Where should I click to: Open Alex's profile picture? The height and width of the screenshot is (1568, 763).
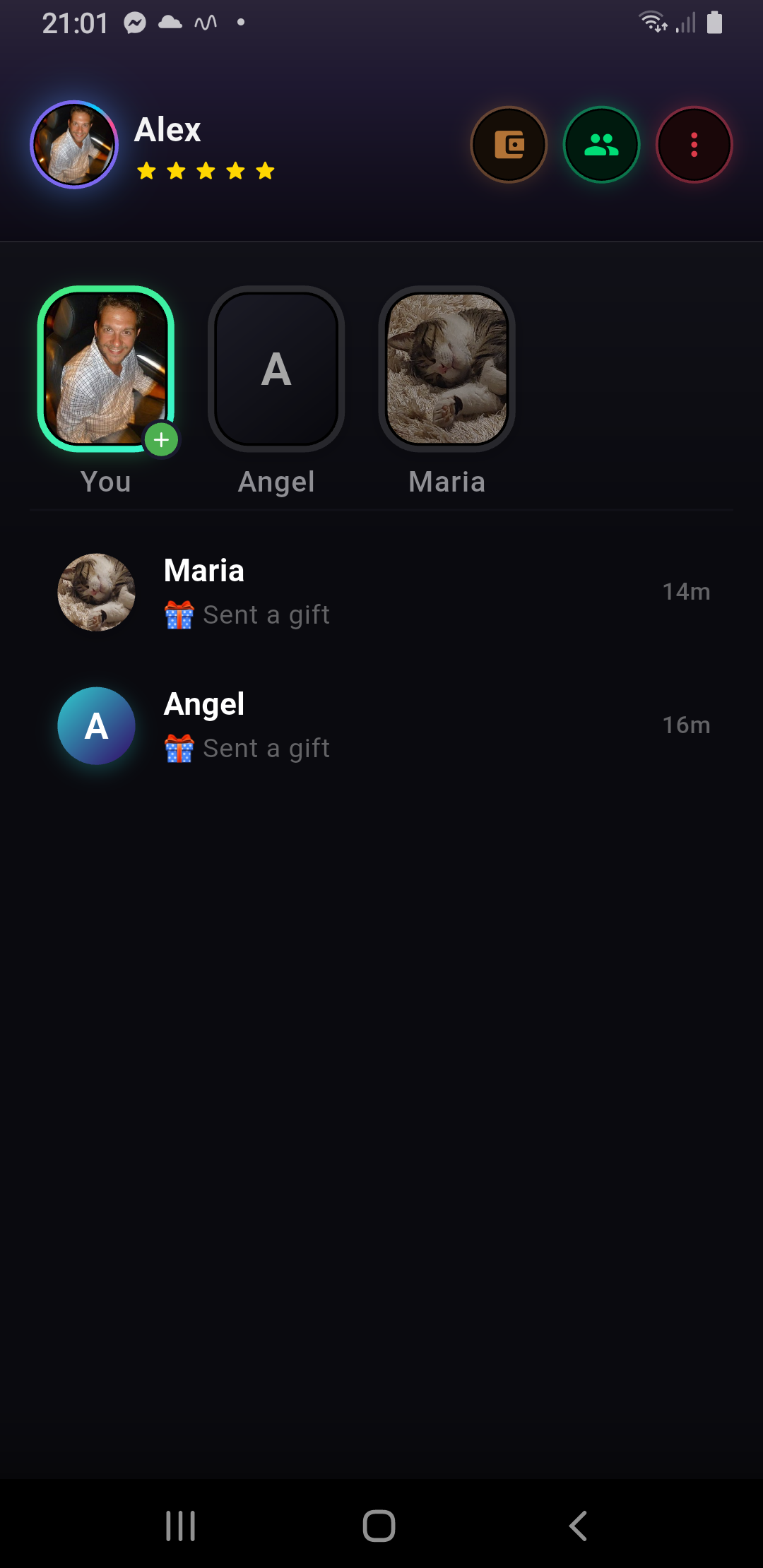pyautogui.click(x=74, y=144)
